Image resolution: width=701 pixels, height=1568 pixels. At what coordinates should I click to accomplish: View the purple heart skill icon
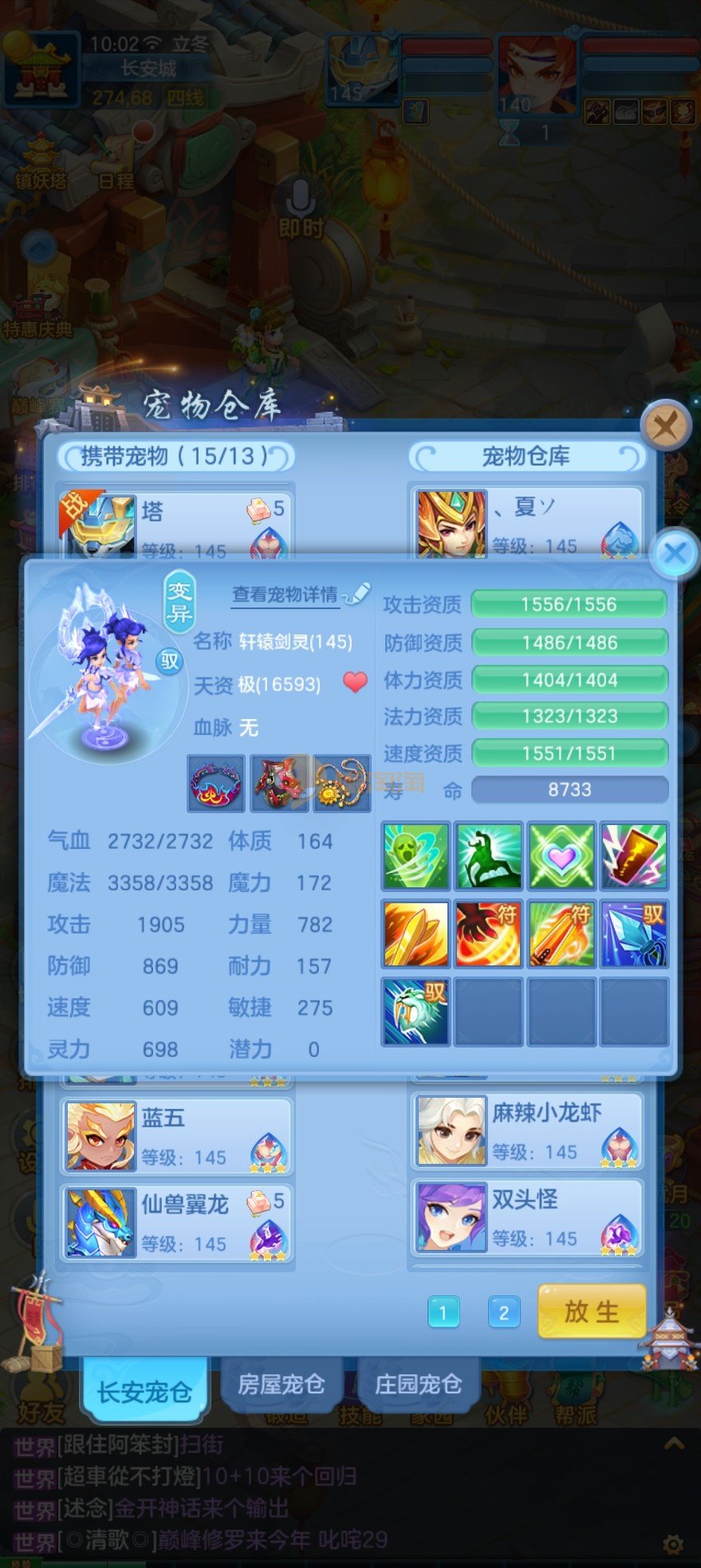561,856
